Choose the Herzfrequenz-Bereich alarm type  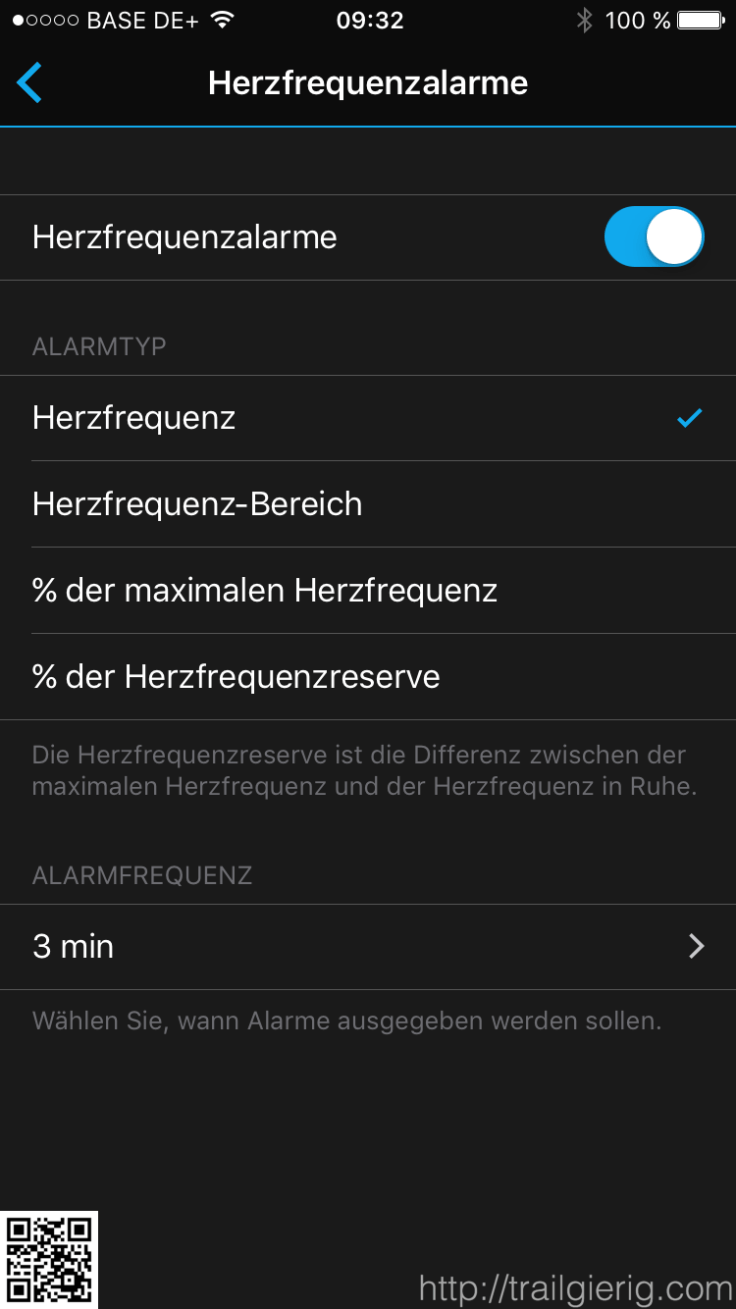click(x=367, y=504)
